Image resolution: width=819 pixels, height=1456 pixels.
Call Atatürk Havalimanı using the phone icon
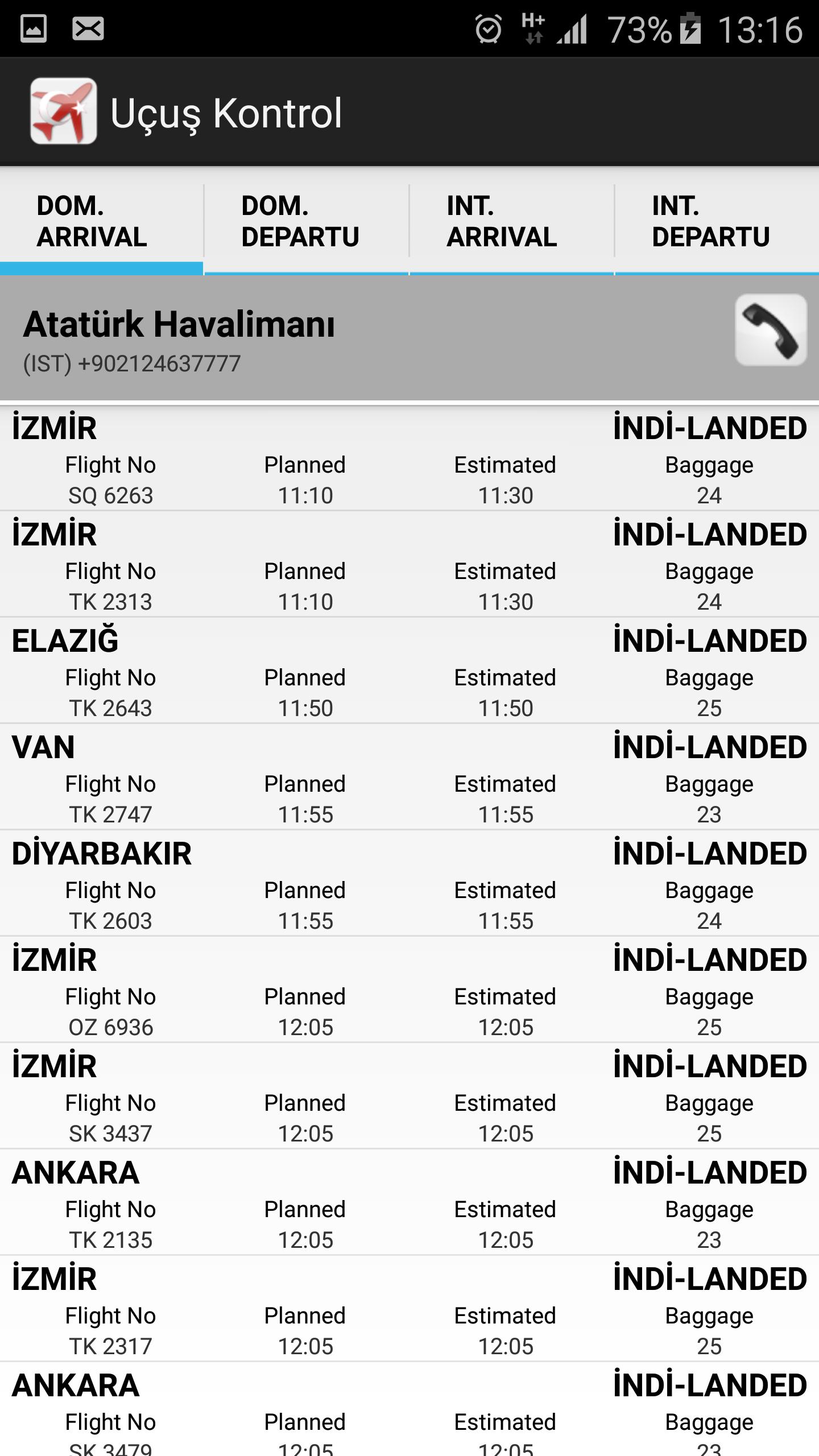[x=771, y=330]
